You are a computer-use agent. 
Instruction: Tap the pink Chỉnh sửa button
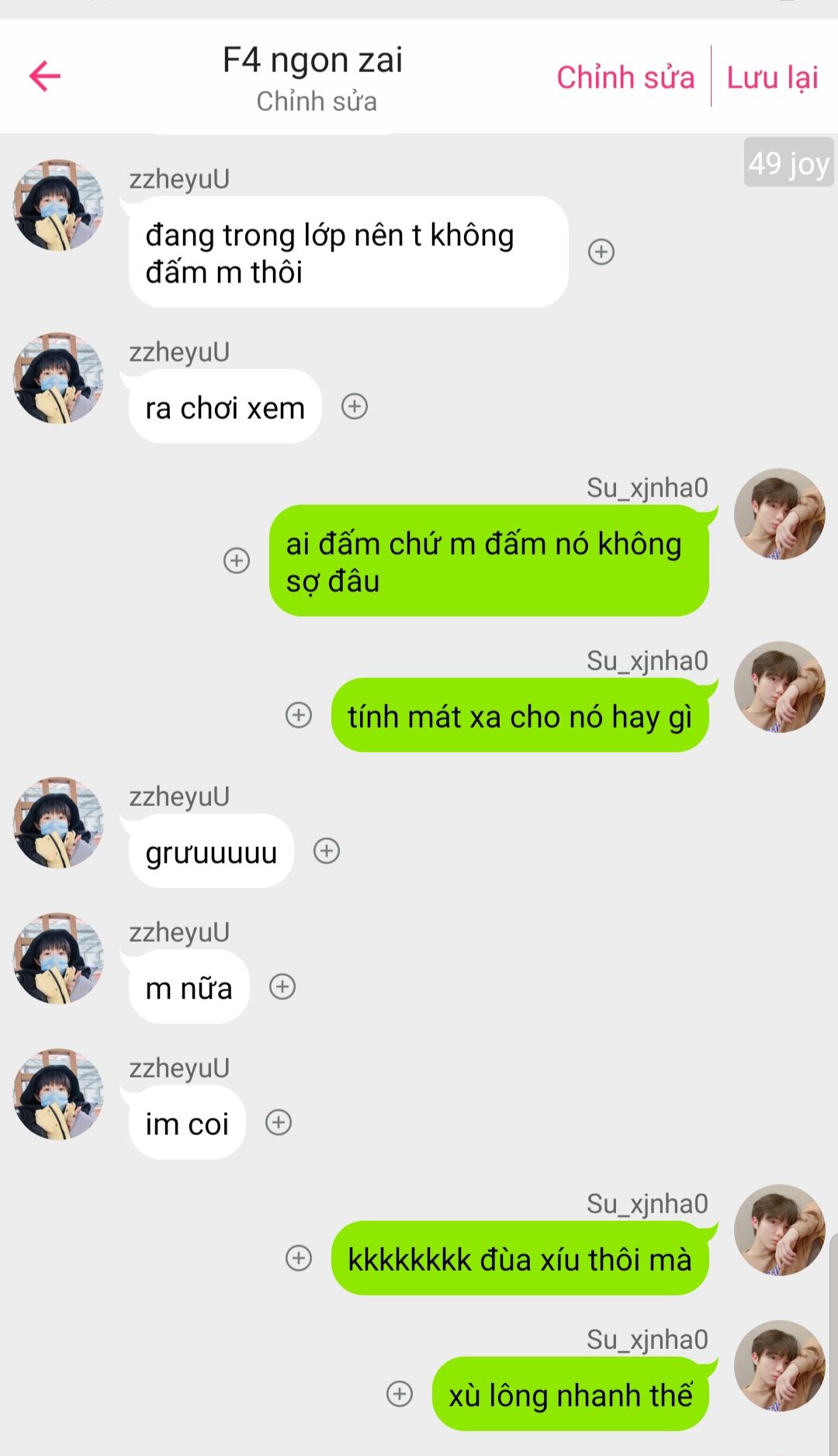pos(625,78)
